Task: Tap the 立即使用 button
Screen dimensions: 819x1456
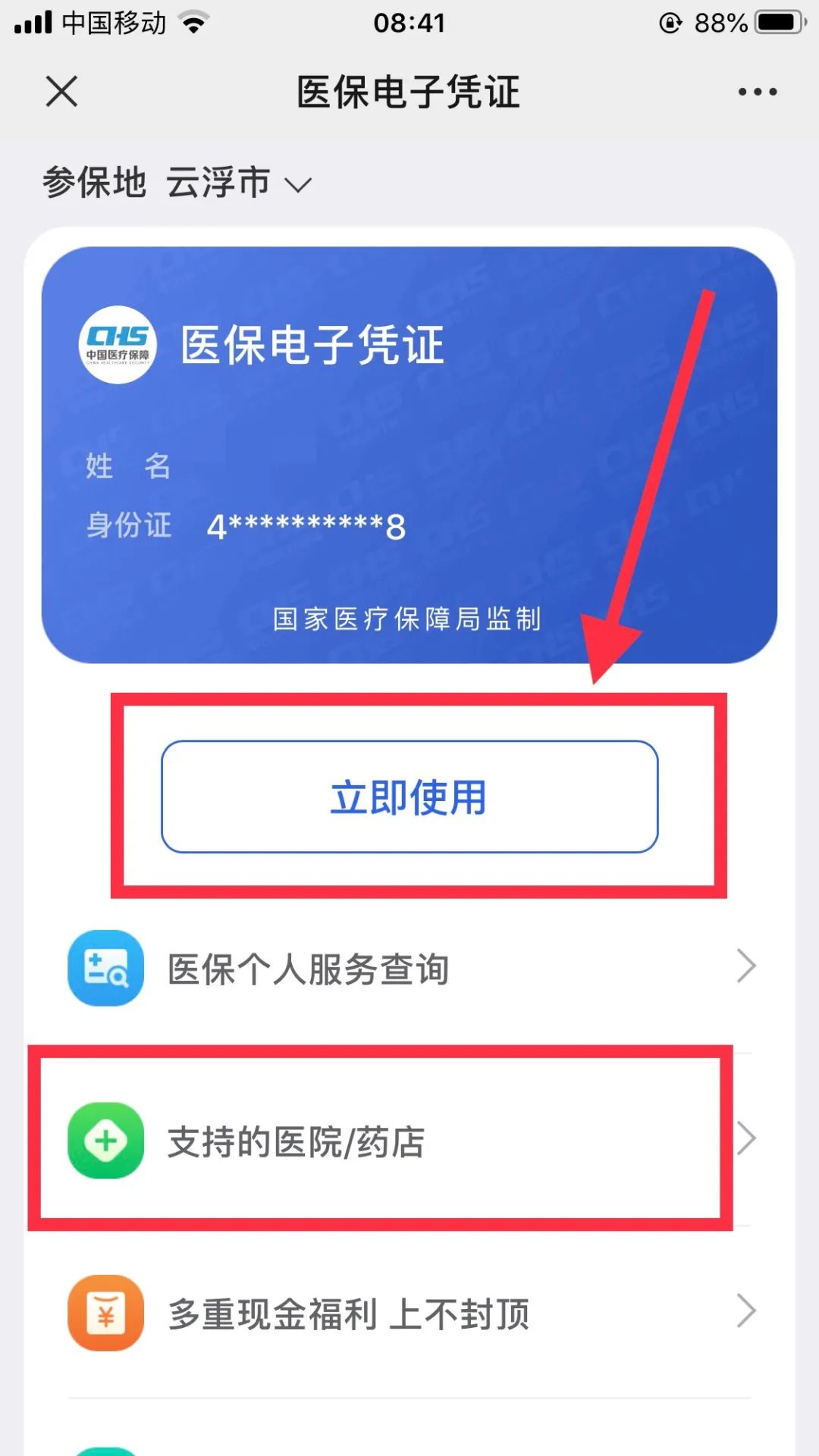Action: pos(409,797)
